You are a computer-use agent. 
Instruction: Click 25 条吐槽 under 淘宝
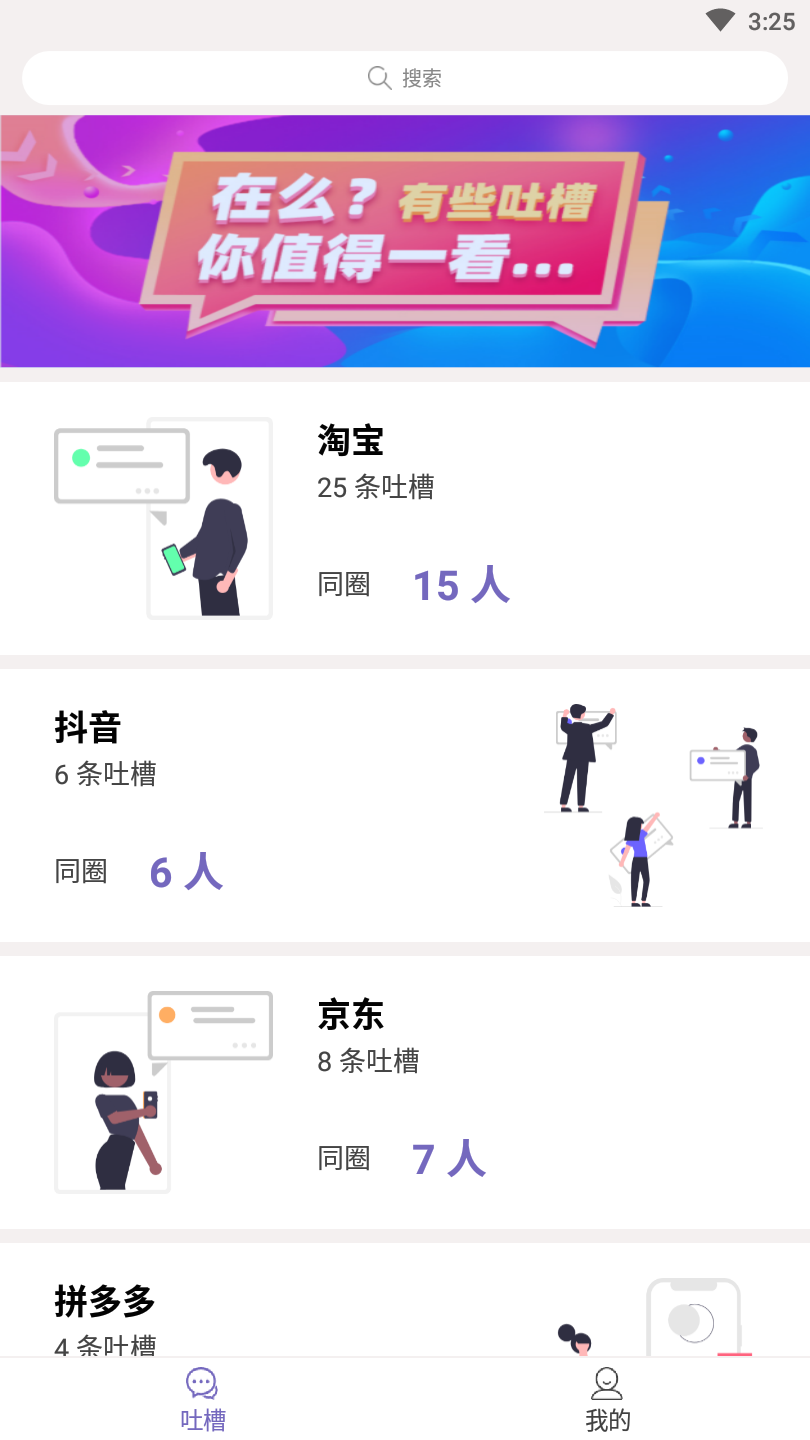click(375, 488)
